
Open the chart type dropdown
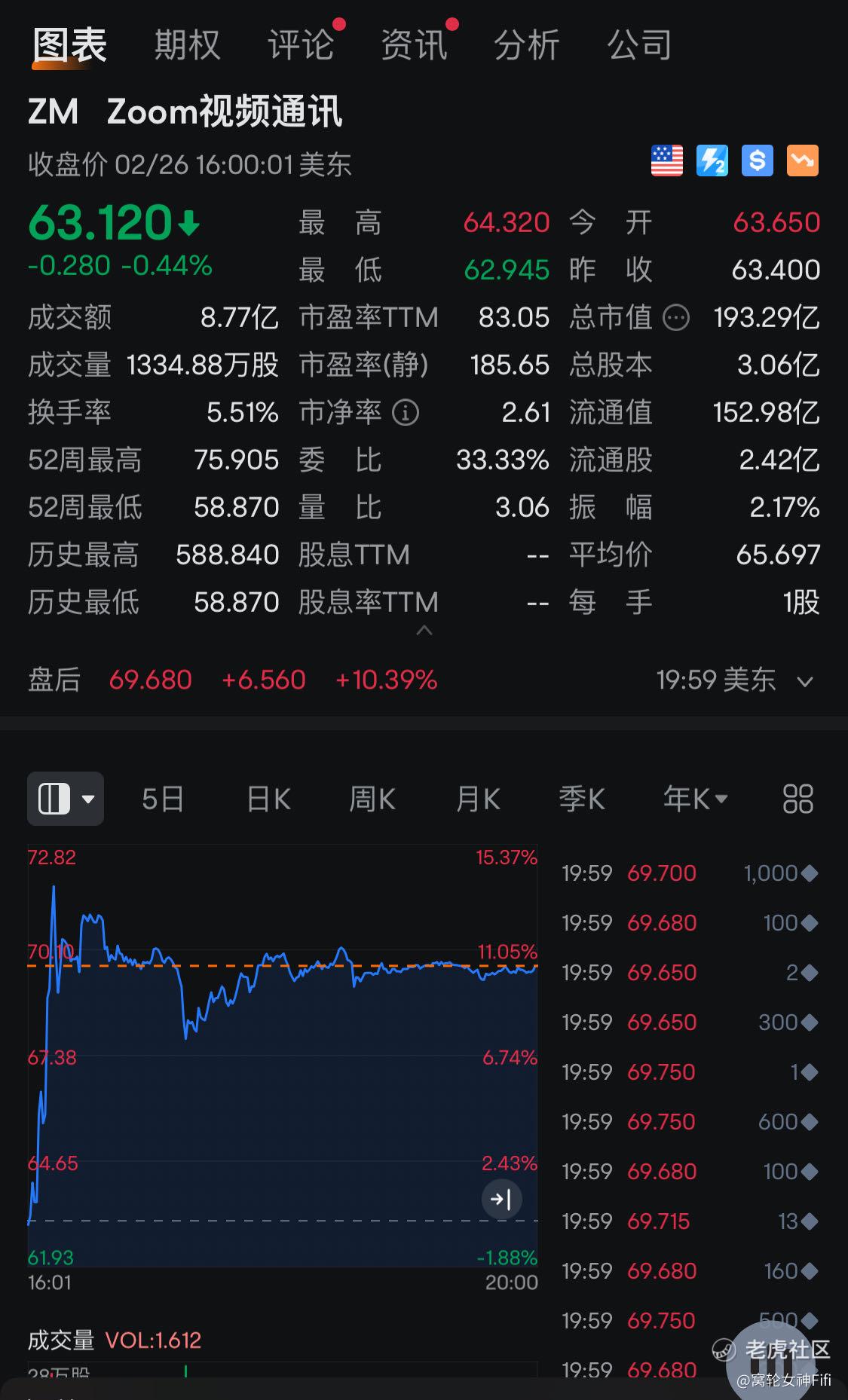click(x=66, y=799)
